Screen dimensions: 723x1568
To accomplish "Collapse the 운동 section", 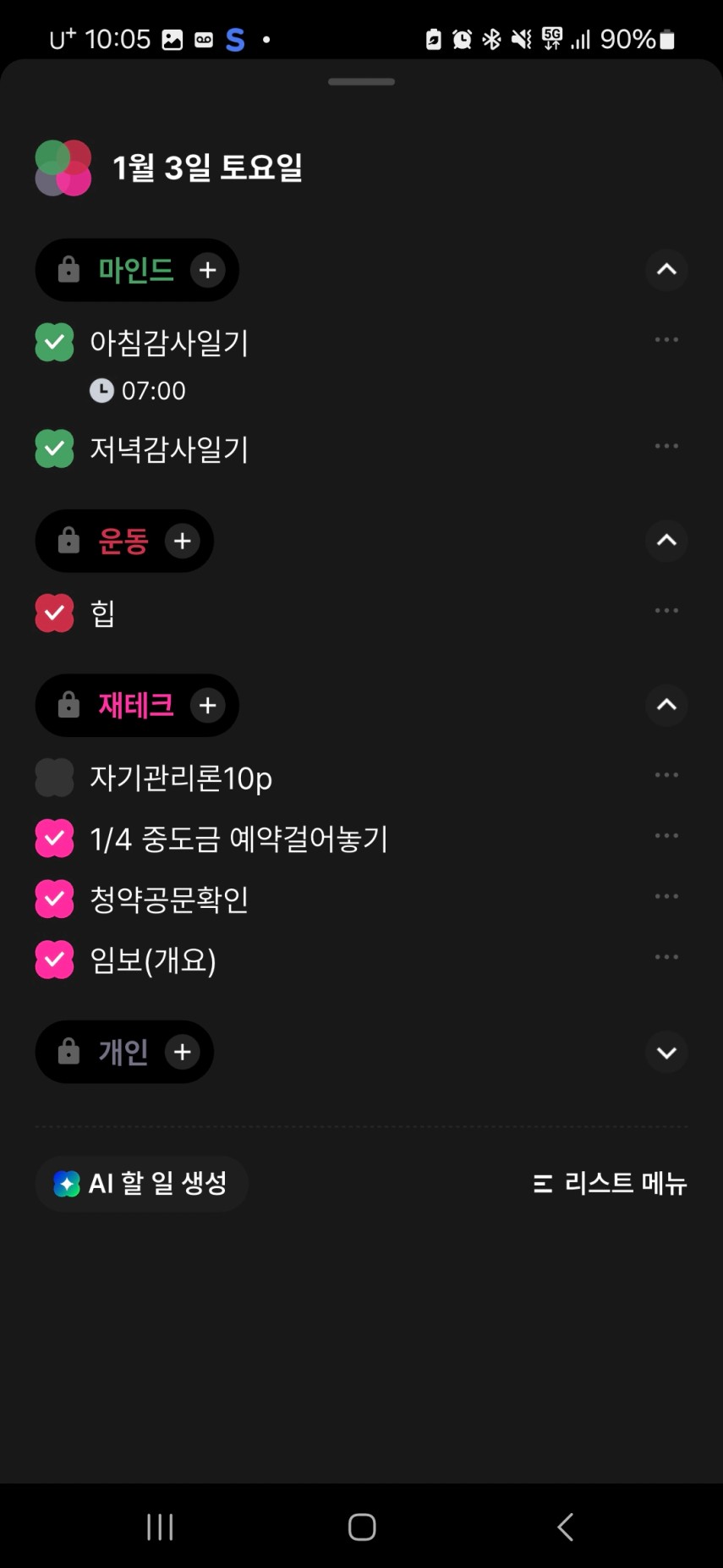I will pyautogui.click(x=666, y=541).
